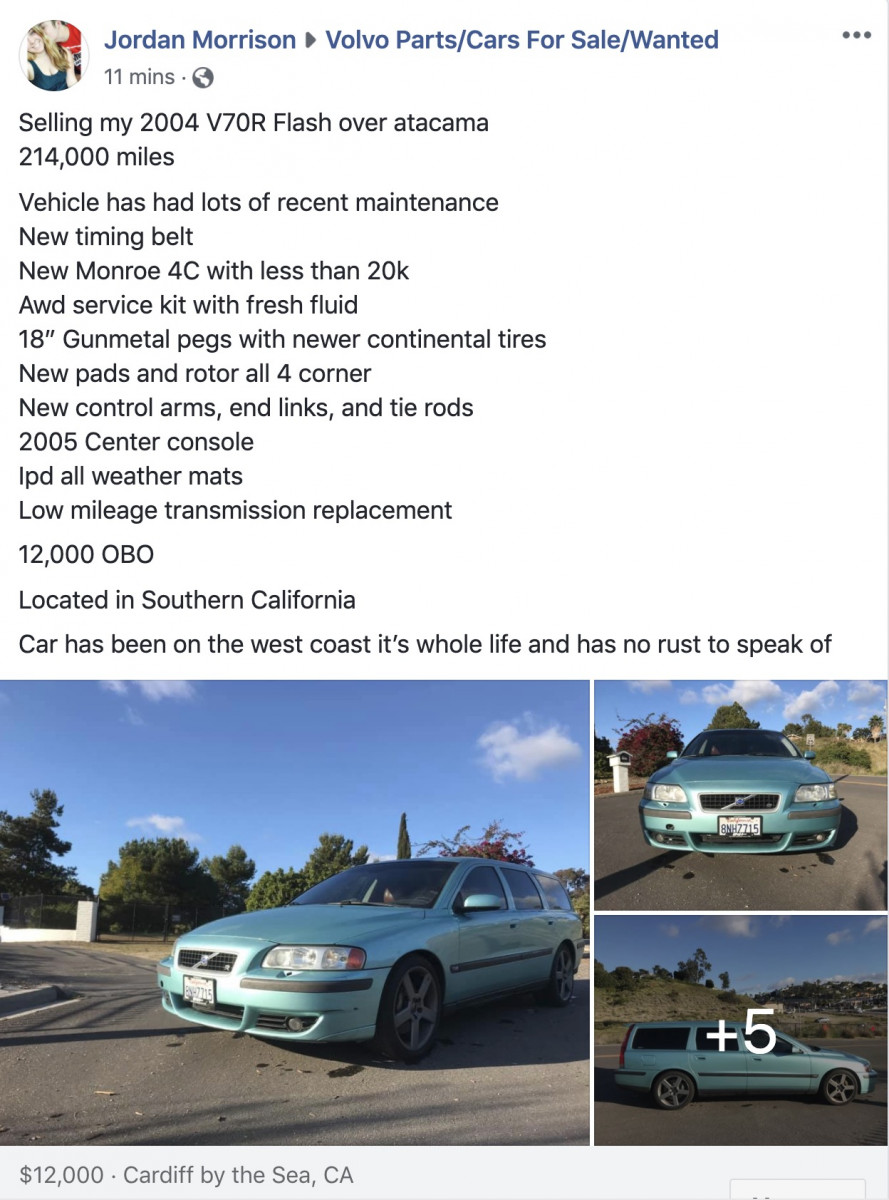Open the post's overflow menu
This screenshot has width=889, height=1200.
(x=856, y=35)
